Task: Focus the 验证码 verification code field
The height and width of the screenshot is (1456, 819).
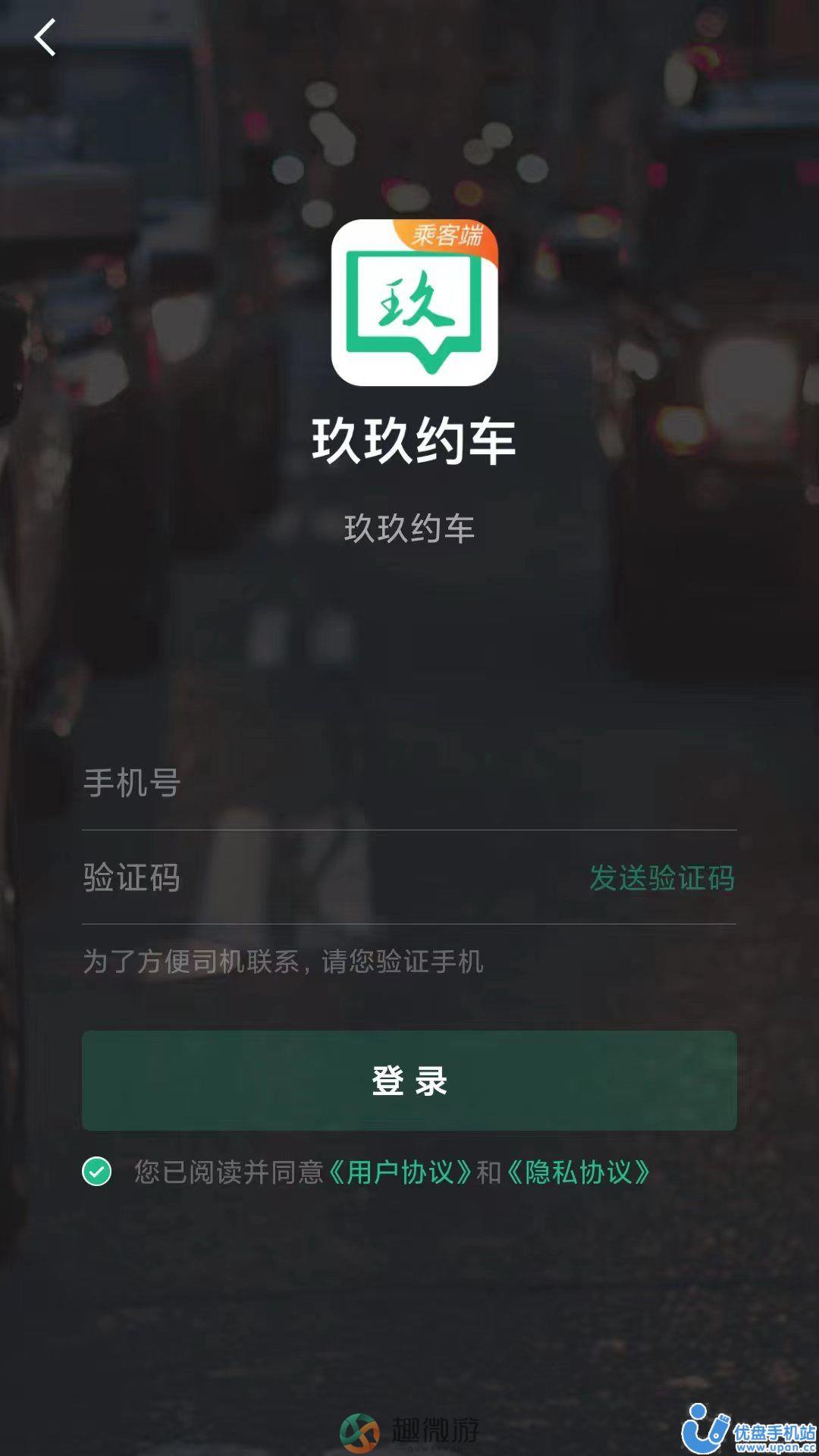Action: (x=318, y=877)
